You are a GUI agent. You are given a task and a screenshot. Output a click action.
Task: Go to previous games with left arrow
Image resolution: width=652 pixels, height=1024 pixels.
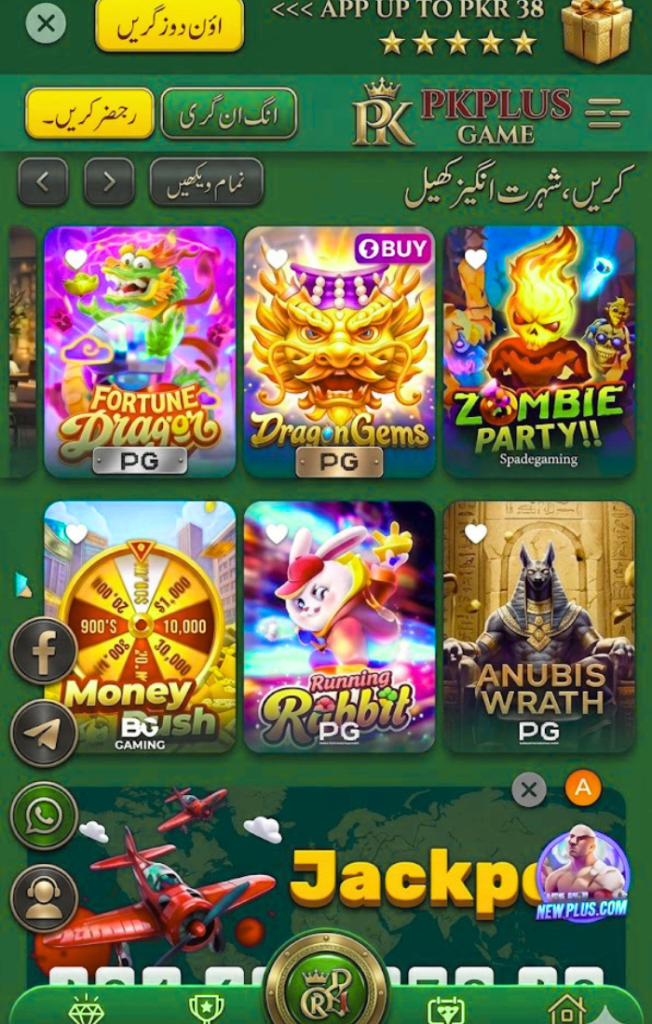43,182
